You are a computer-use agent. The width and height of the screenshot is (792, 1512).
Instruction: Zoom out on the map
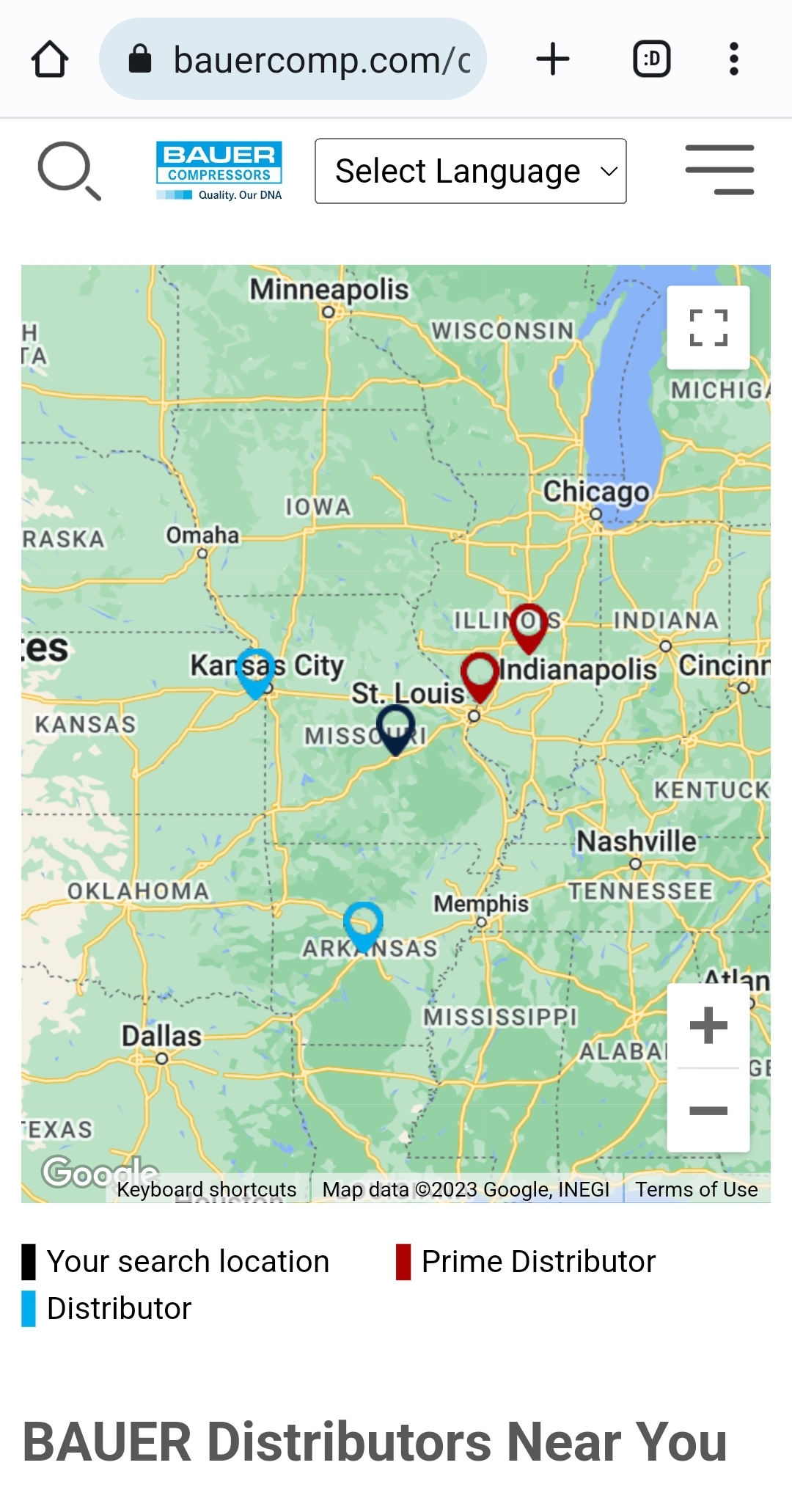coord(708,1110)
